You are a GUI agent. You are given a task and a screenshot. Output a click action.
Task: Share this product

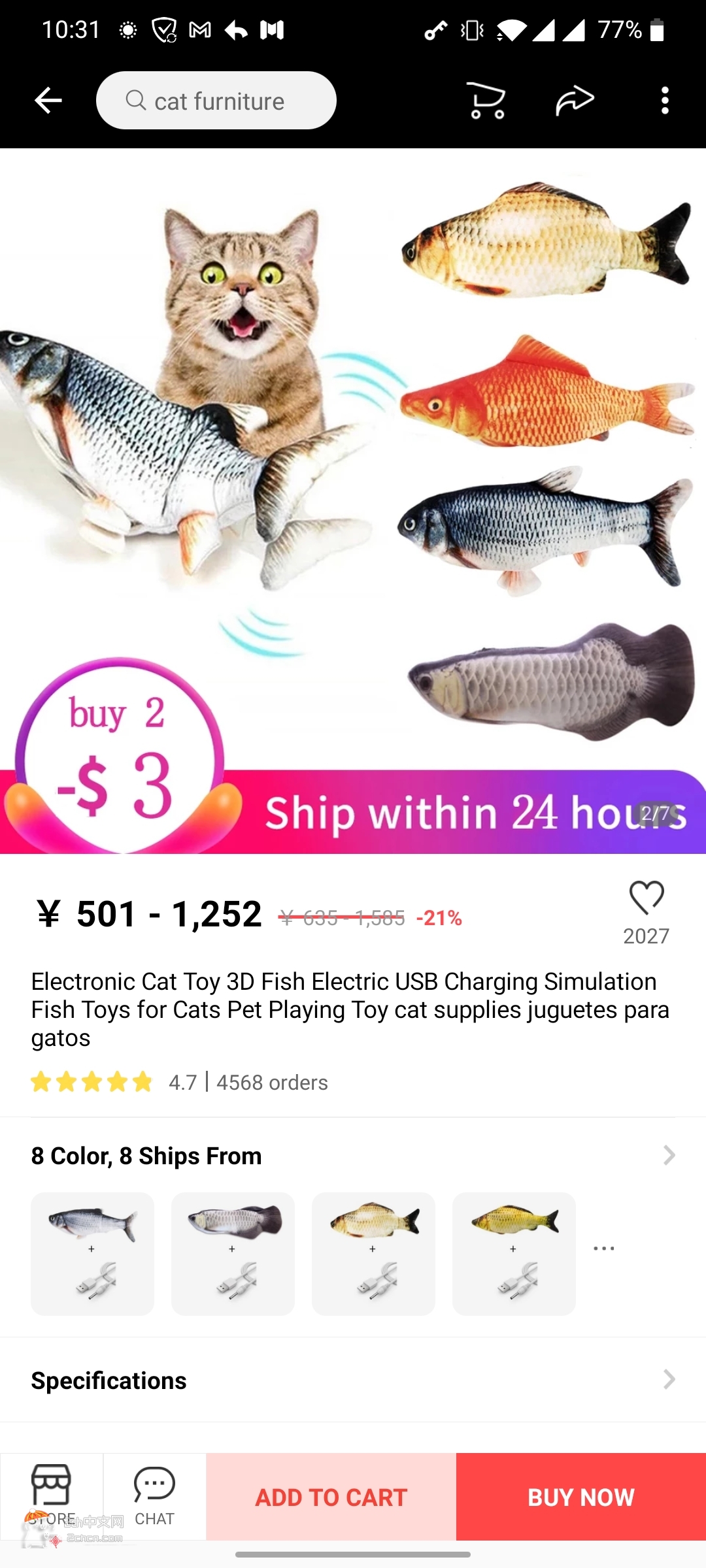point(575,101)
